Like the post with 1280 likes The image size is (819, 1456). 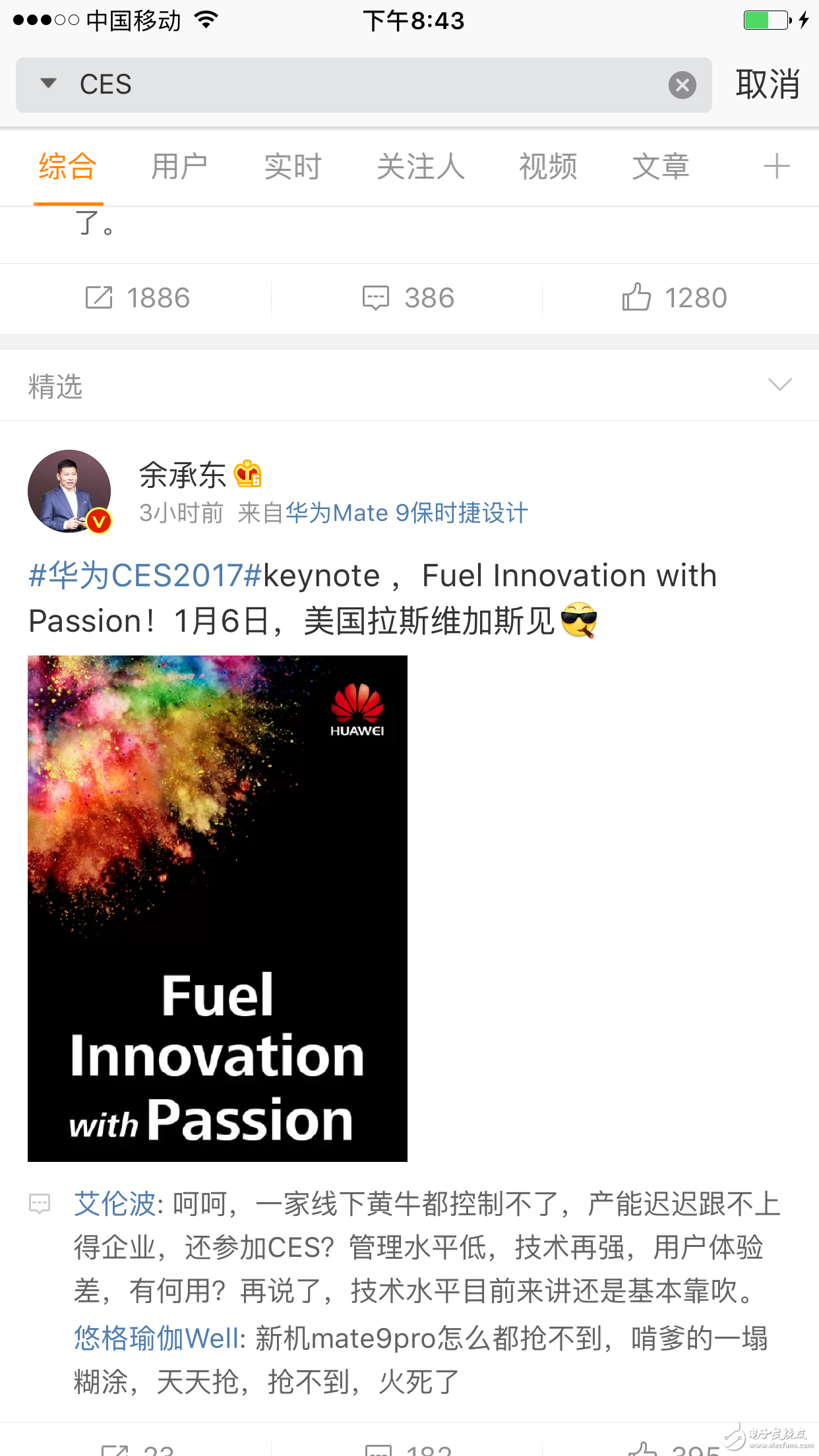tap(674, 298)
